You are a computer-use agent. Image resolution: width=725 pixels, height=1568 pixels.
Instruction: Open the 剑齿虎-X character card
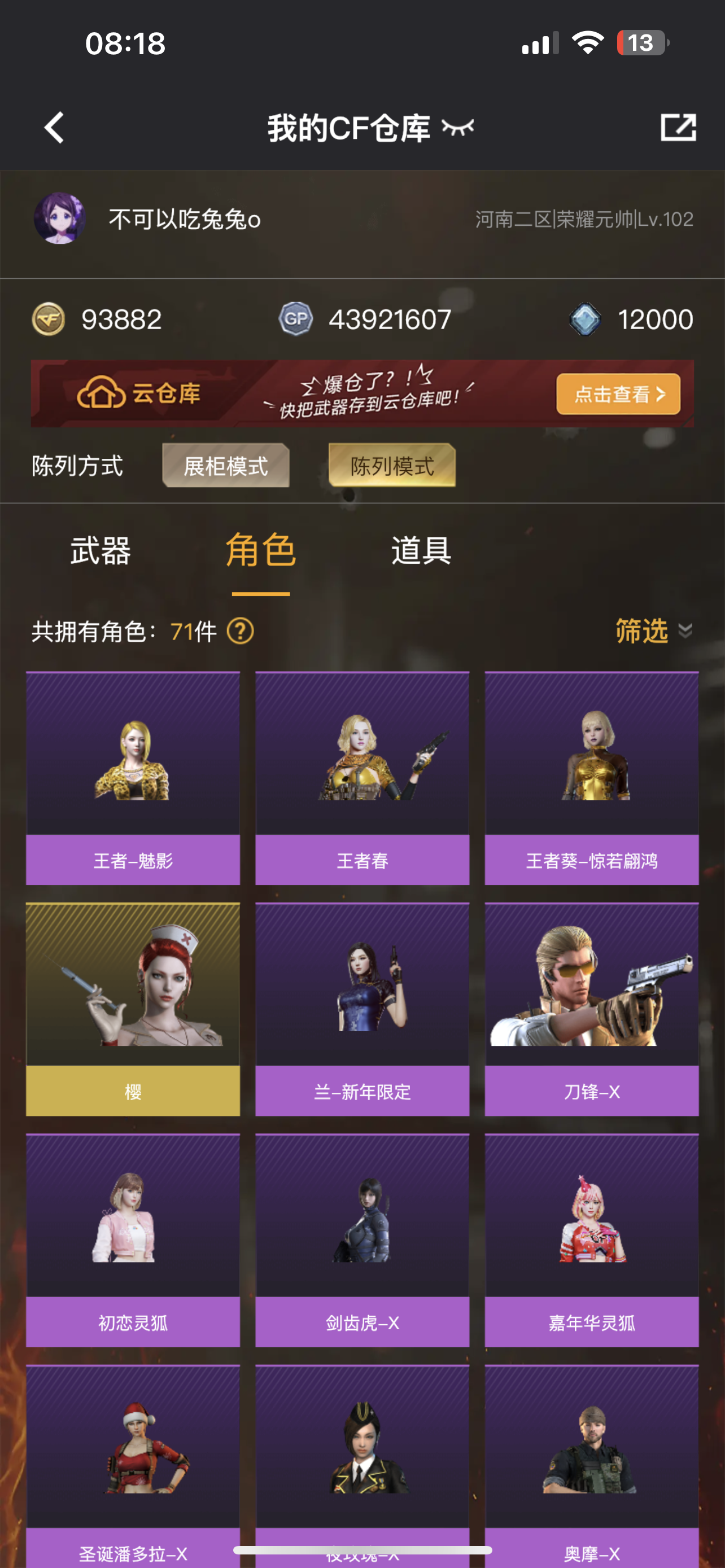pyautogui.click(x=362, y=1240)
